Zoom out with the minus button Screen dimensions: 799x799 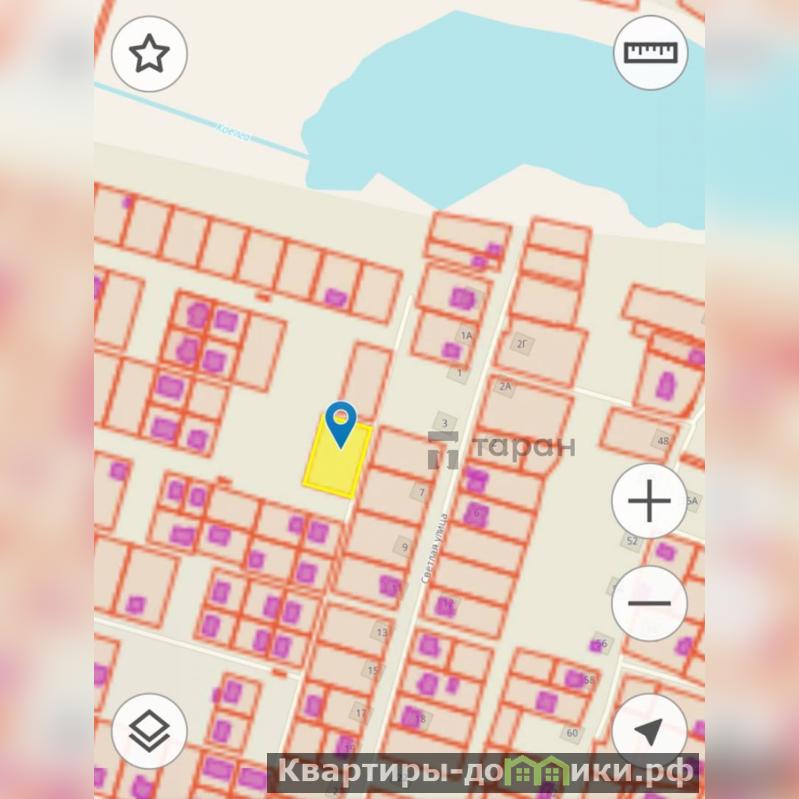(x=650, y=603)
